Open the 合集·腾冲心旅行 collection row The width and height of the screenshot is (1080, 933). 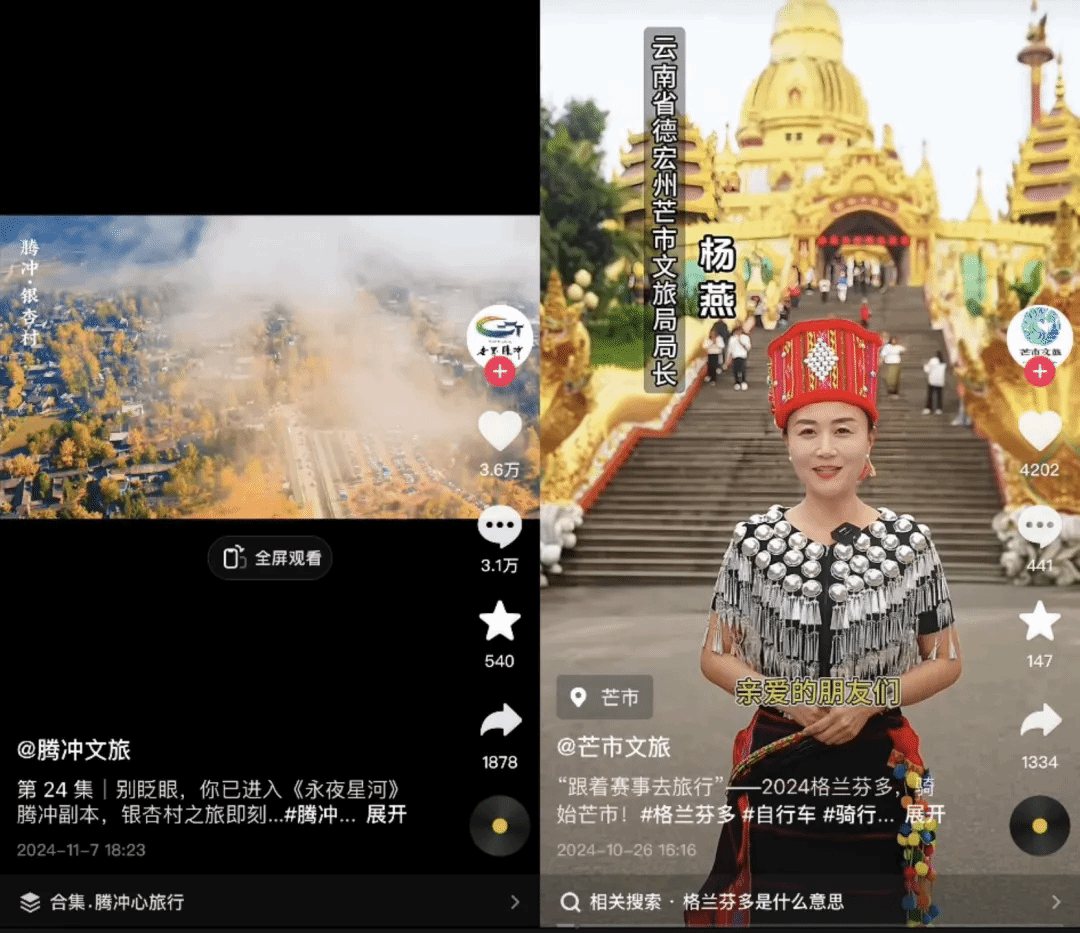pos(270,902)
